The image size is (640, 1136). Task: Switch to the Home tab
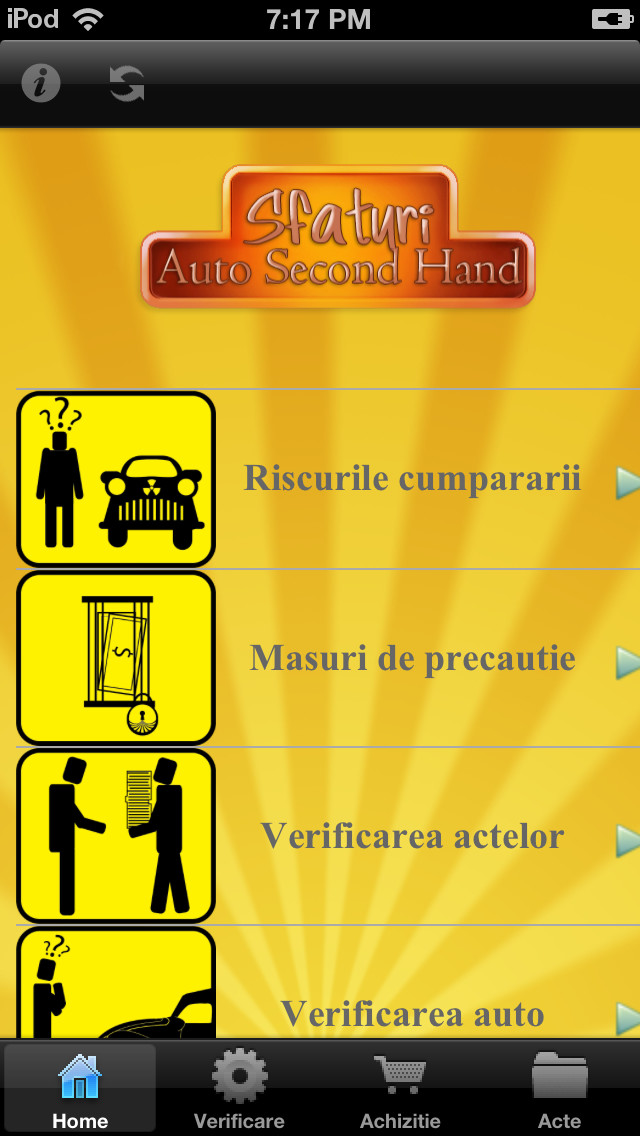tap(80, 1089)
